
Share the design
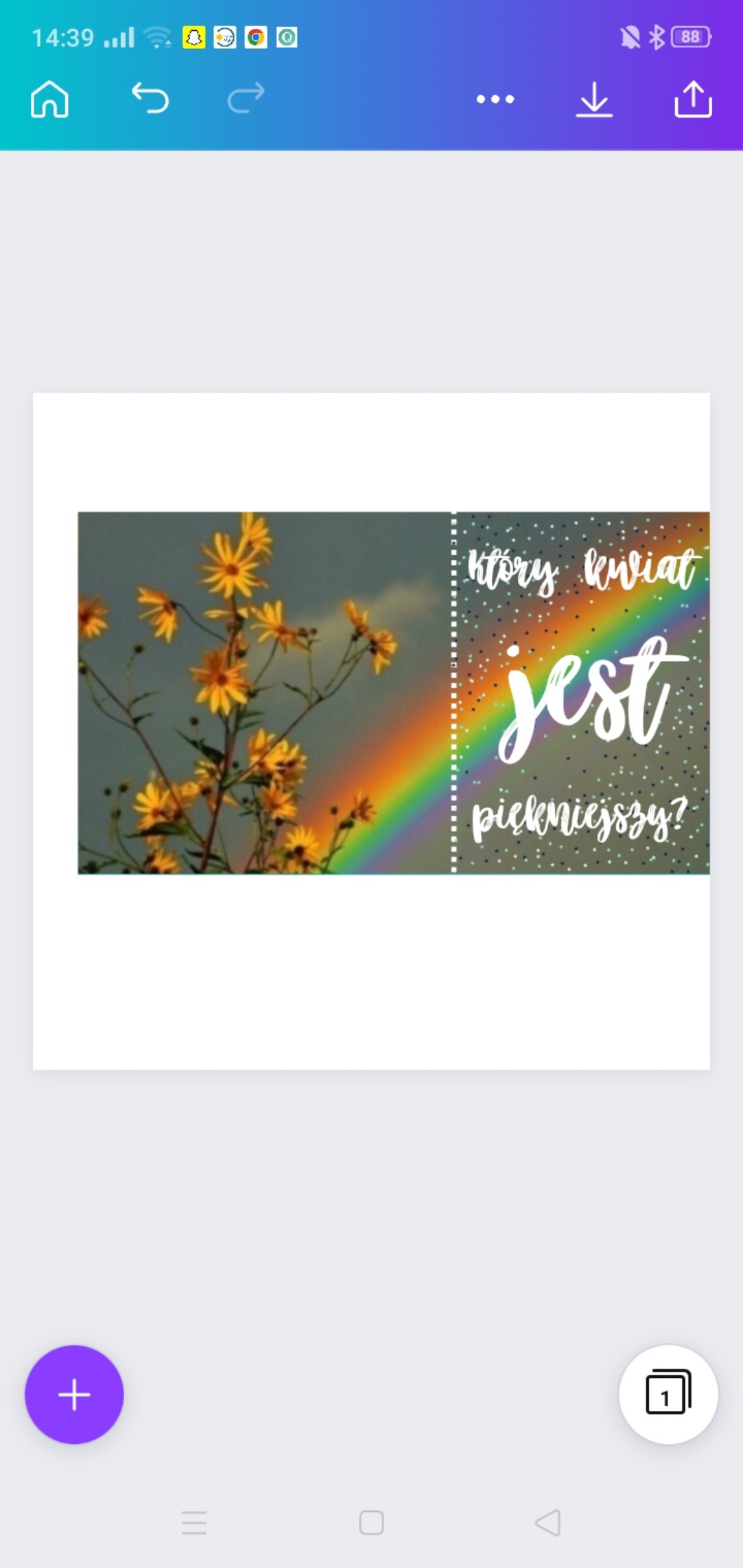tap(693, 100)
